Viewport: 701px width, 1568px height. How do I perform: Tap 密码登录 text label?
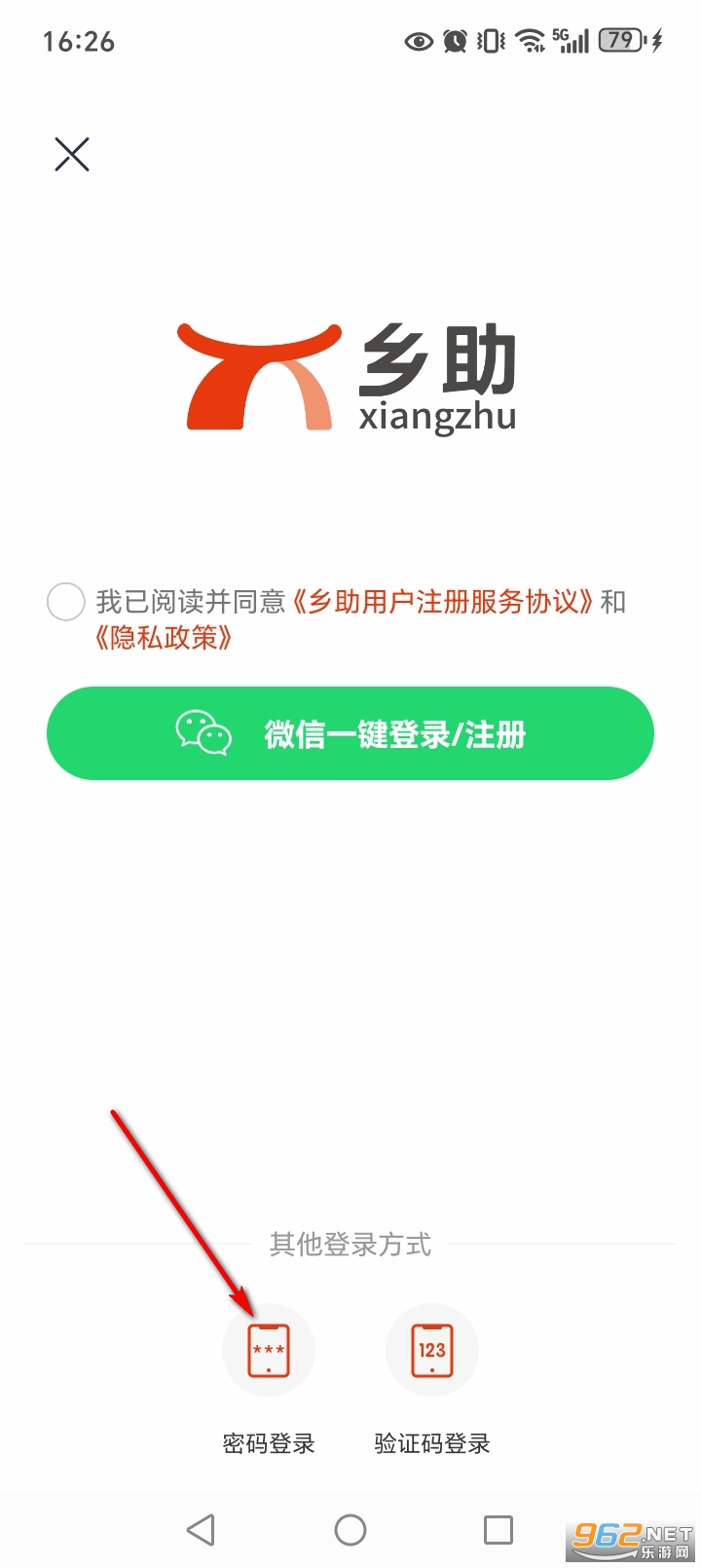(x=269, y=1444)
